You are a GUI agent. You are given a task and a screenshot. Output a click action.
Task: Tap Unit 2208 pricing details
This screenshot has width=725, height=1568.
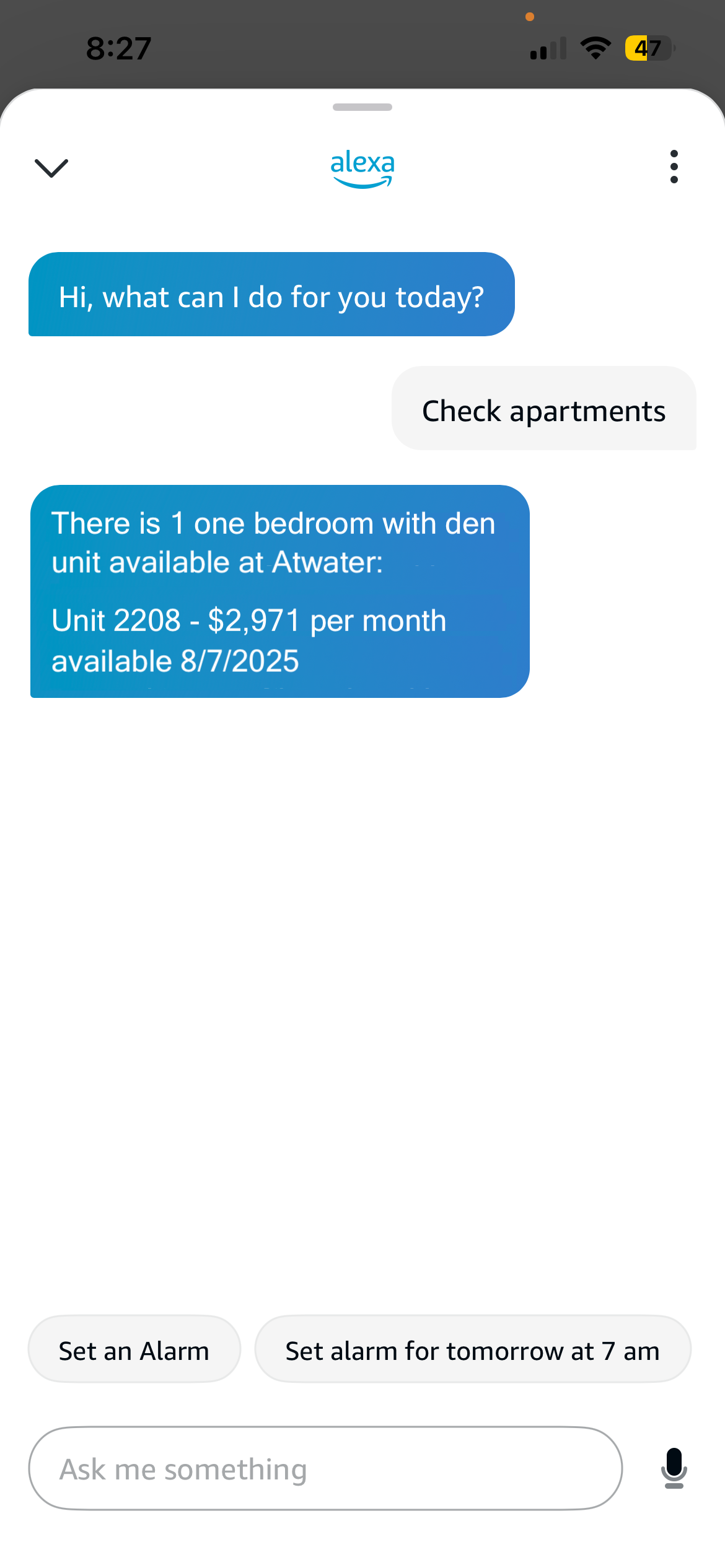248,639
